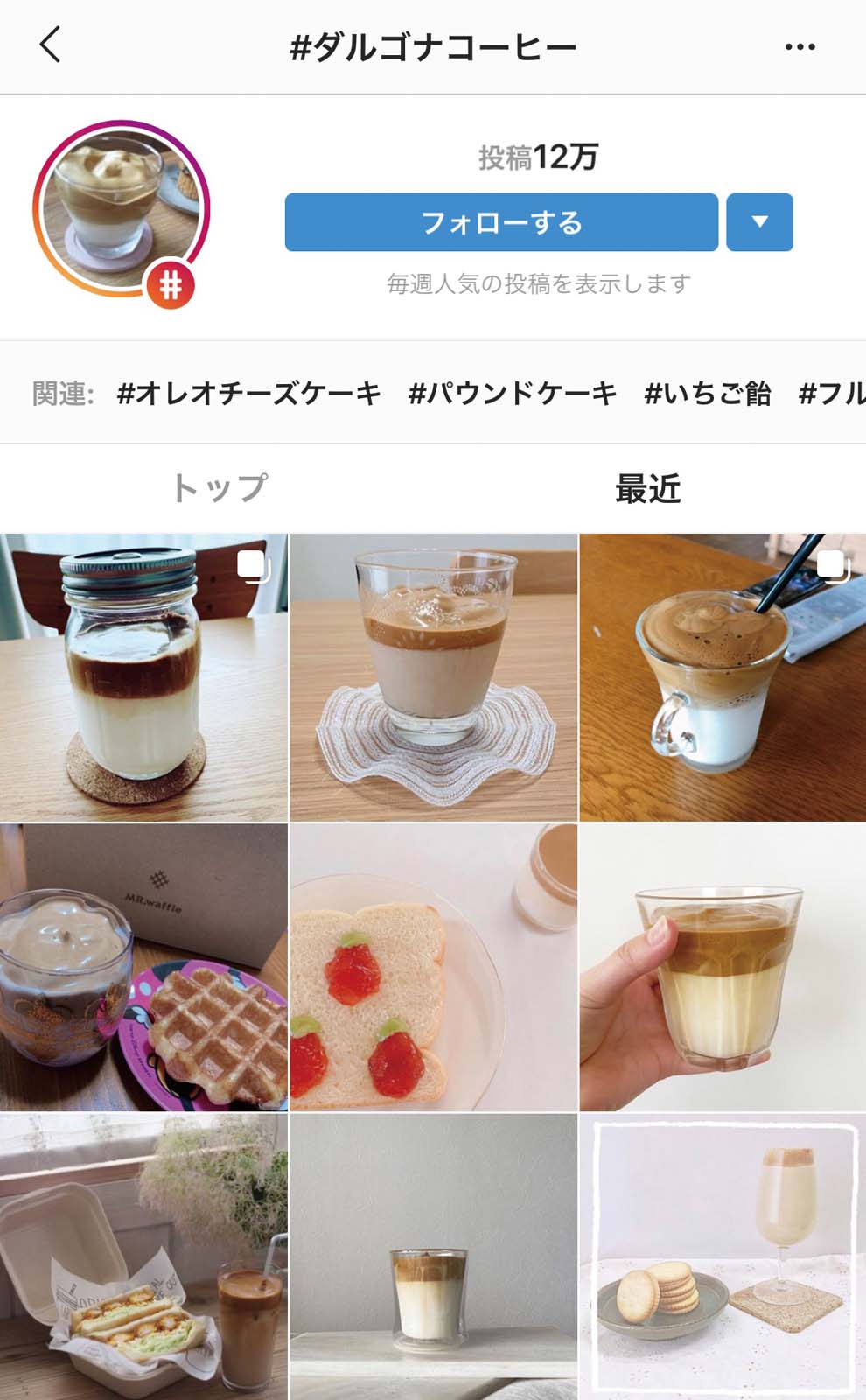The width and height of the screenshot is (866, 1400).
Task: Open the post with glass on lace coaster
Action: [433, 677]
